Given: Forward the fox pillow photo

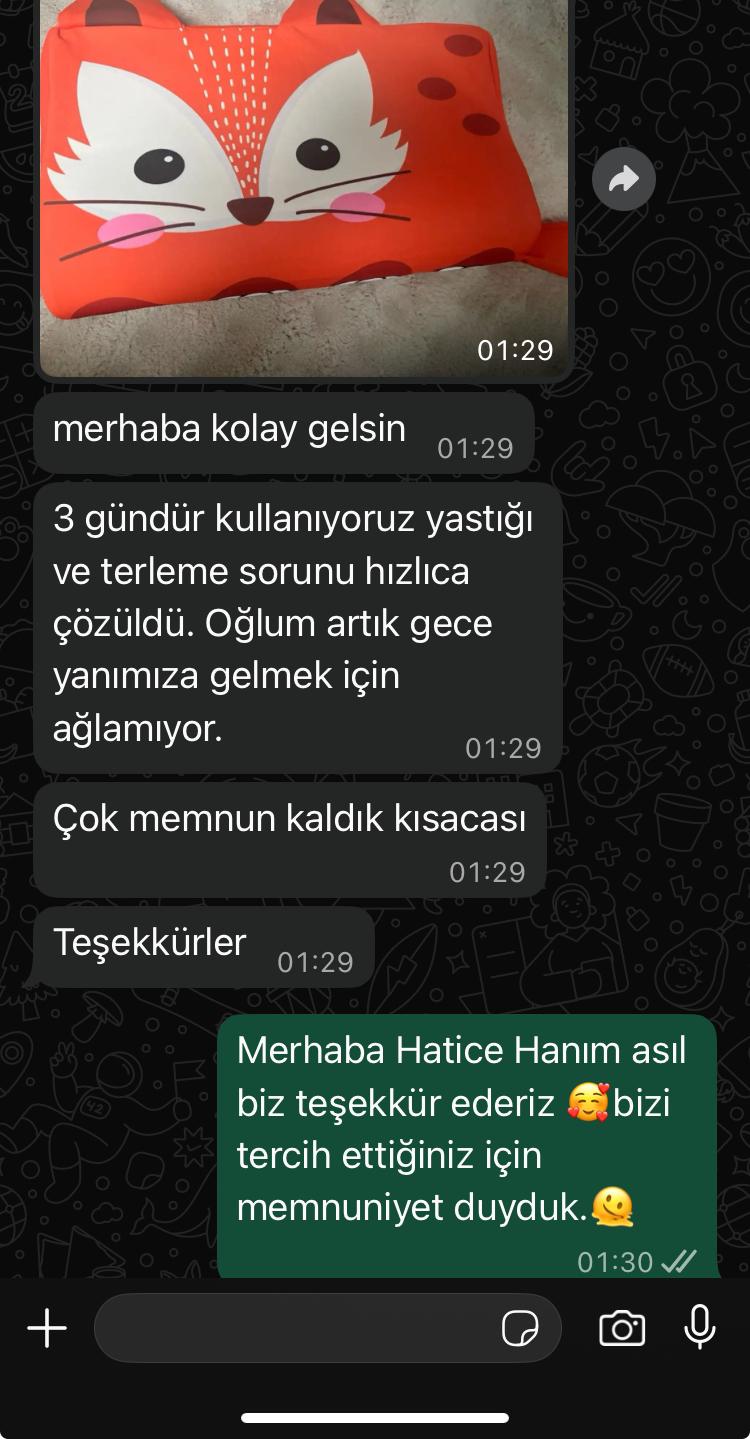Looking at the screenshot, I should [x=623, y=180].
